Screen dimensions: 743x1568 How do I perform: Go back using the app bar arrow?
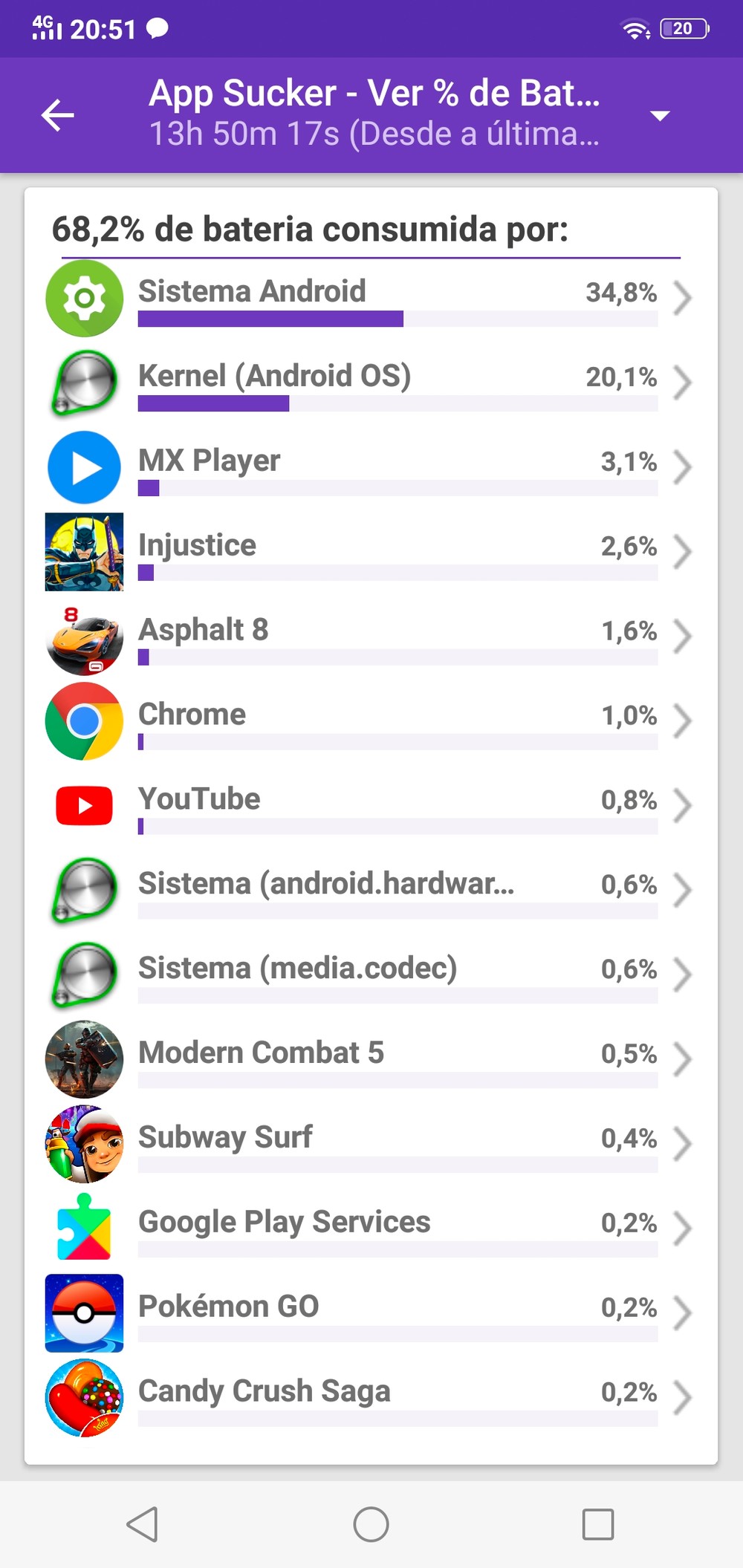[x=58, y=115]
